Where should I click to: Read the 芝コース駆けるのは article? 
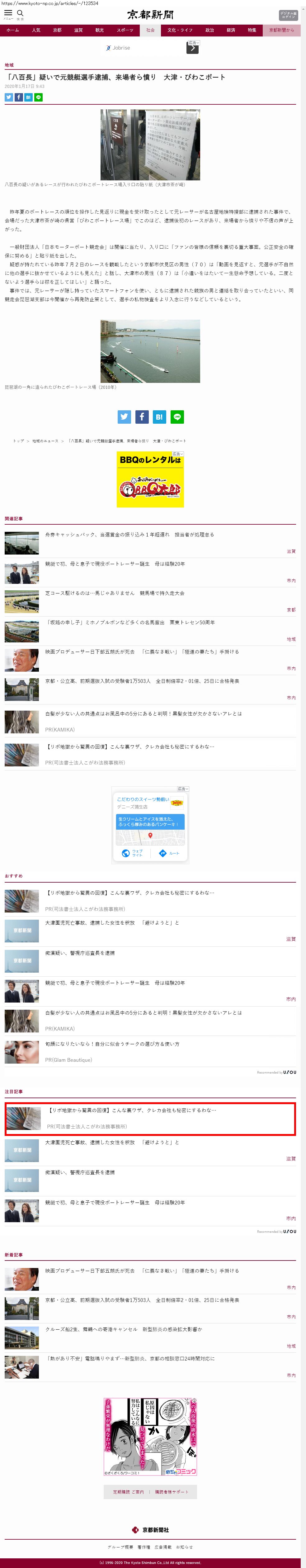[x=114, y=593]
